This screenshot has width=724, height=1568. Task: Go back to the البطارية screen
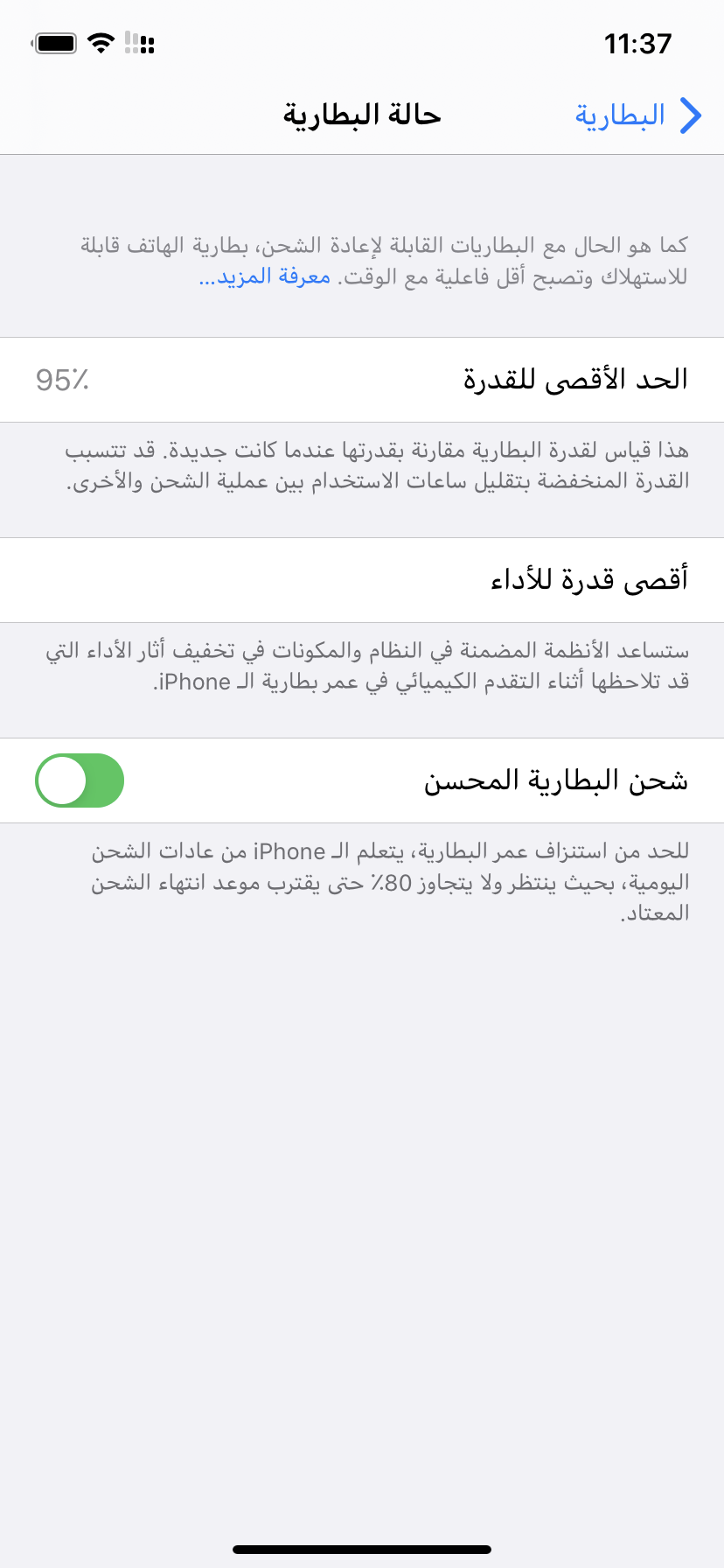(x=639, y=115)
